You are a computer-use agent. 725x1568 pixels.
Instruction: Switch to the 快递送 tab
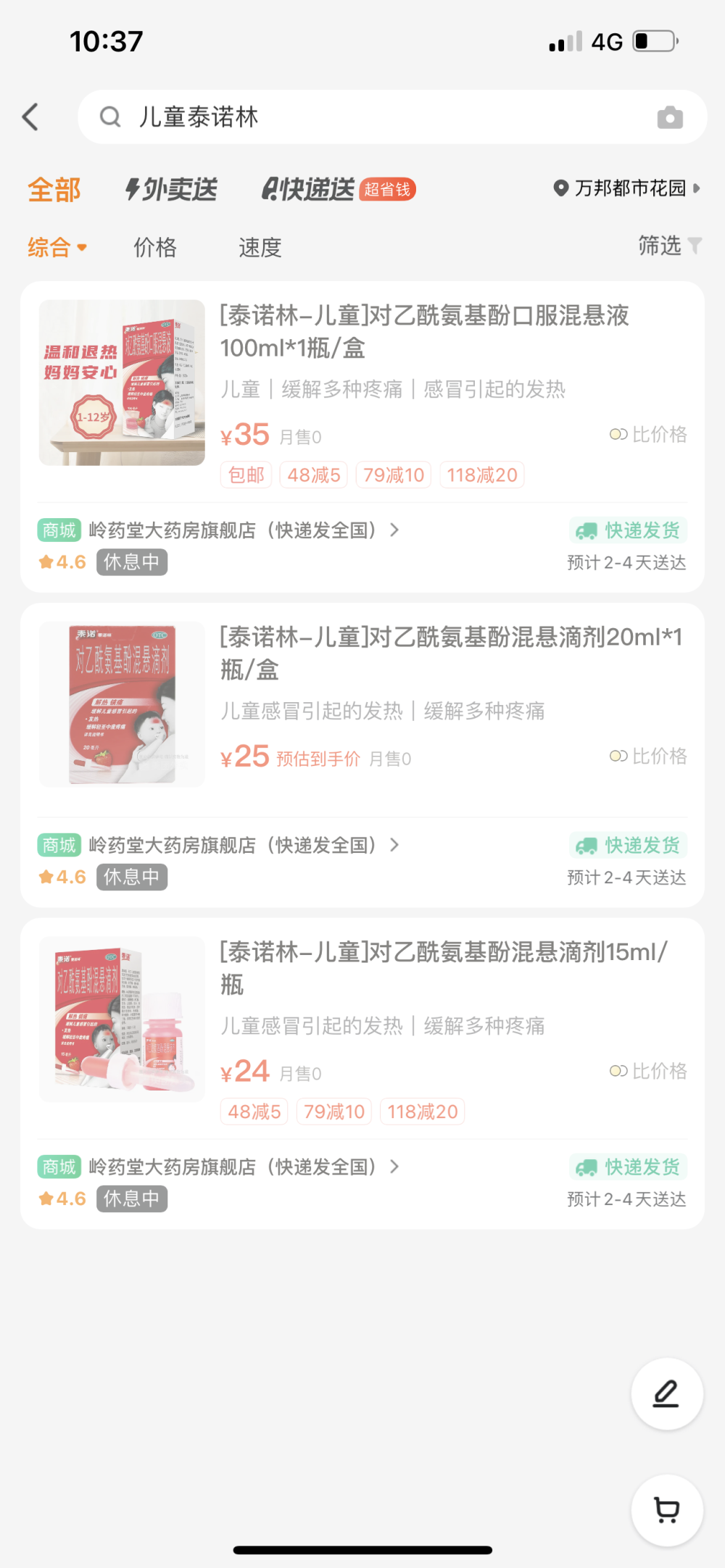point(338,189)
